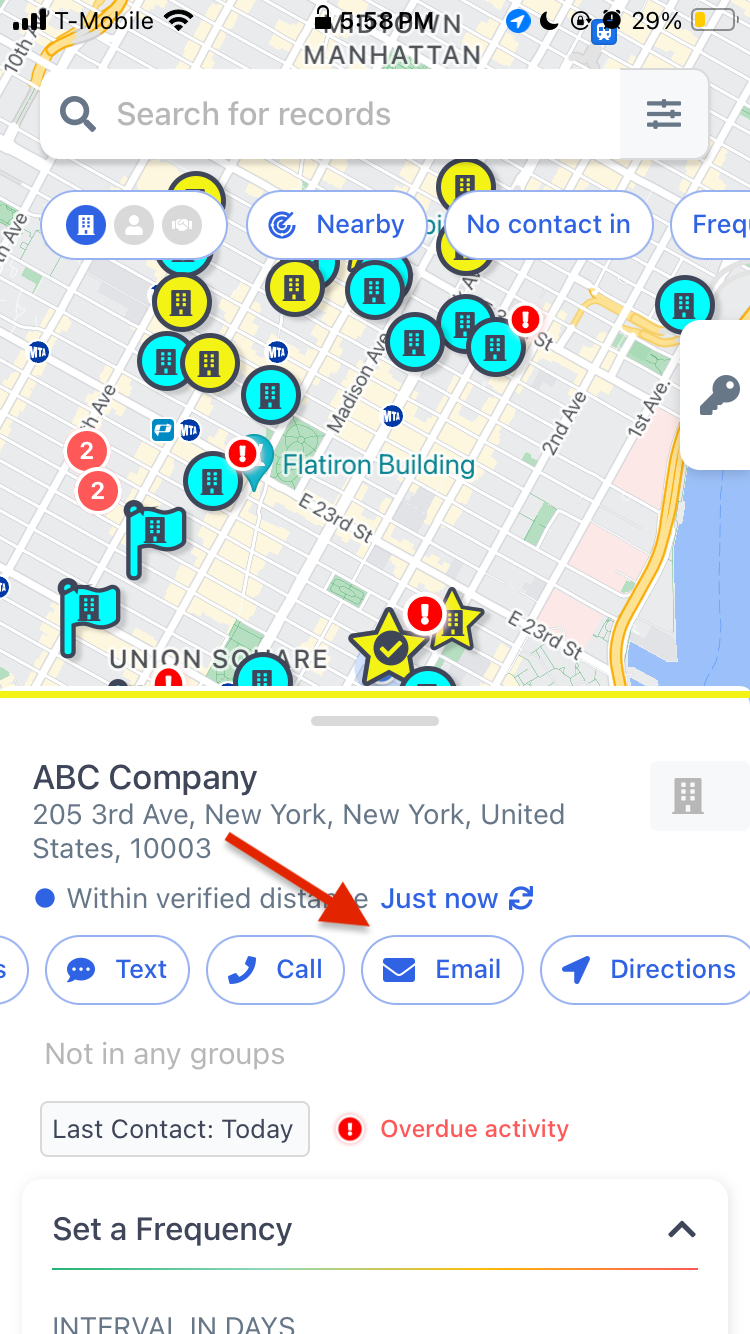The width and height of the screenshot is (750, 1334).
Task: Open the key legend panel
Action: (x=719, y=395)
